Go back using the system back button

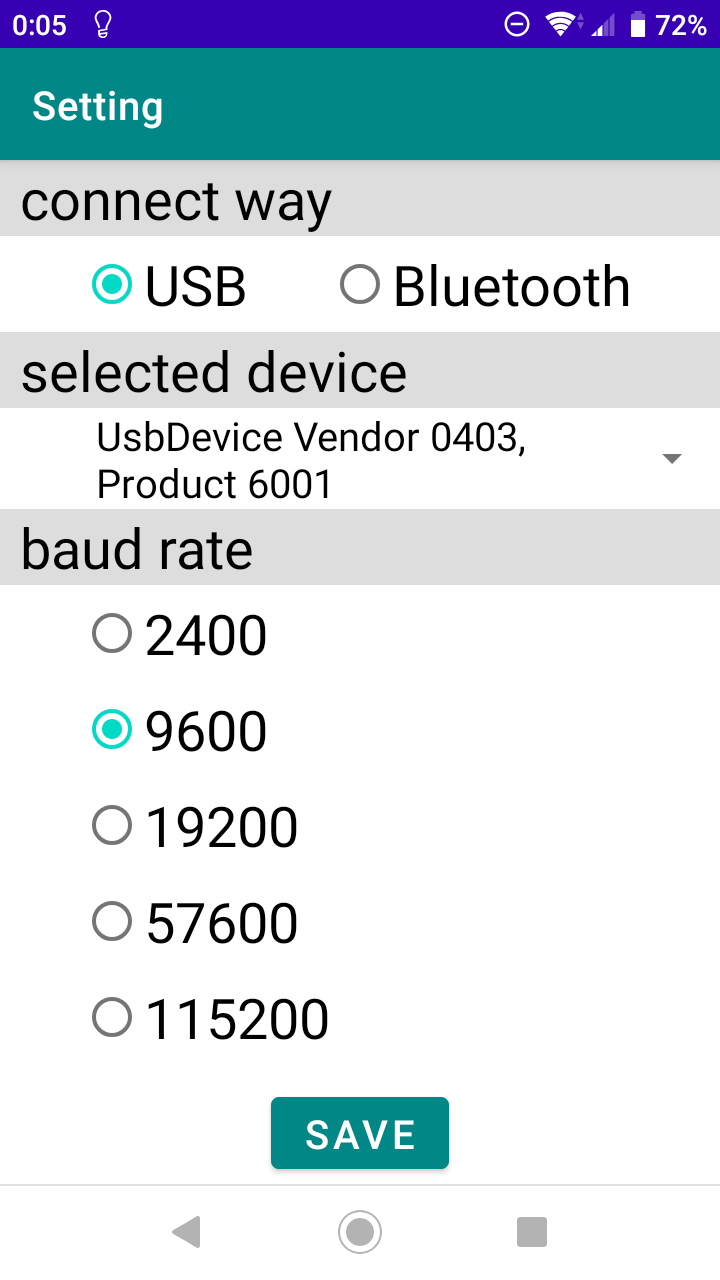coord(187,1232)
